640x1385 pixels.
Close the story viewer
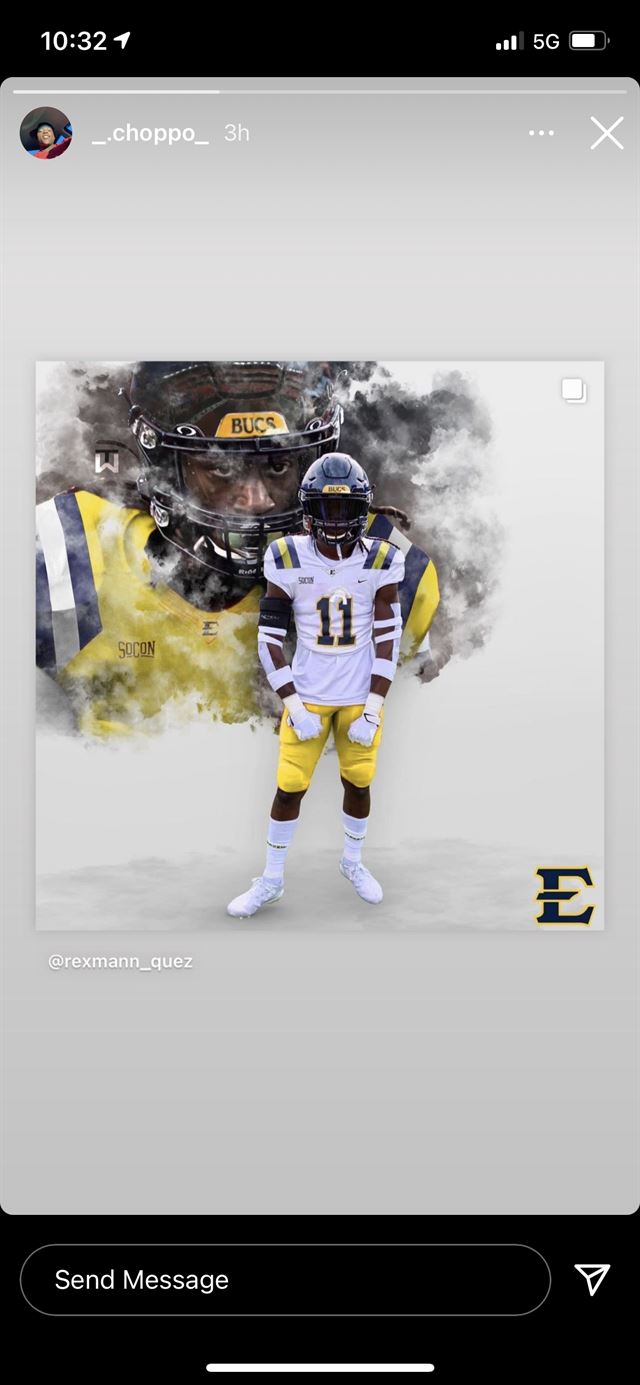pyautogui.click(x=606, y=133)
